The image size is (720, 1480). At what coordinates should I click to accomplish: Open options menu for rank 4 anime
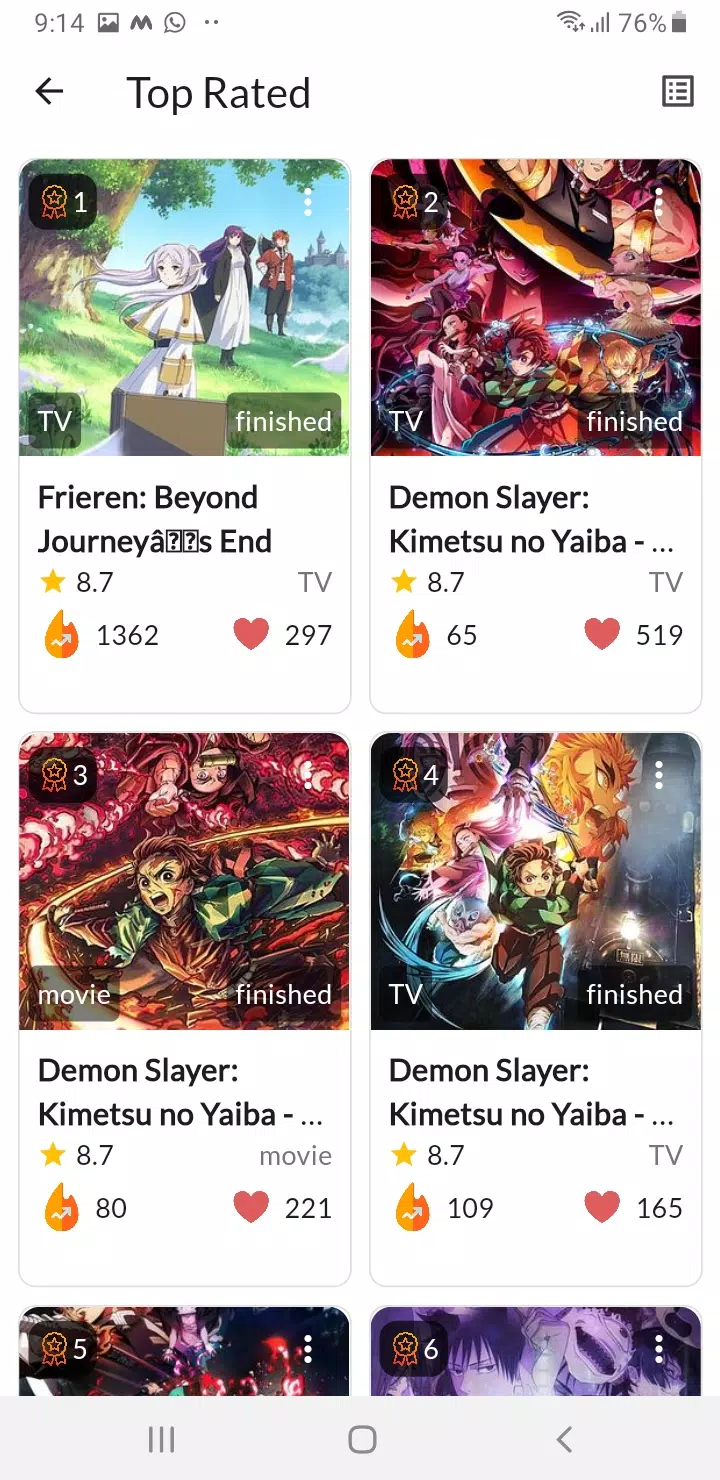tap(658, 776)
